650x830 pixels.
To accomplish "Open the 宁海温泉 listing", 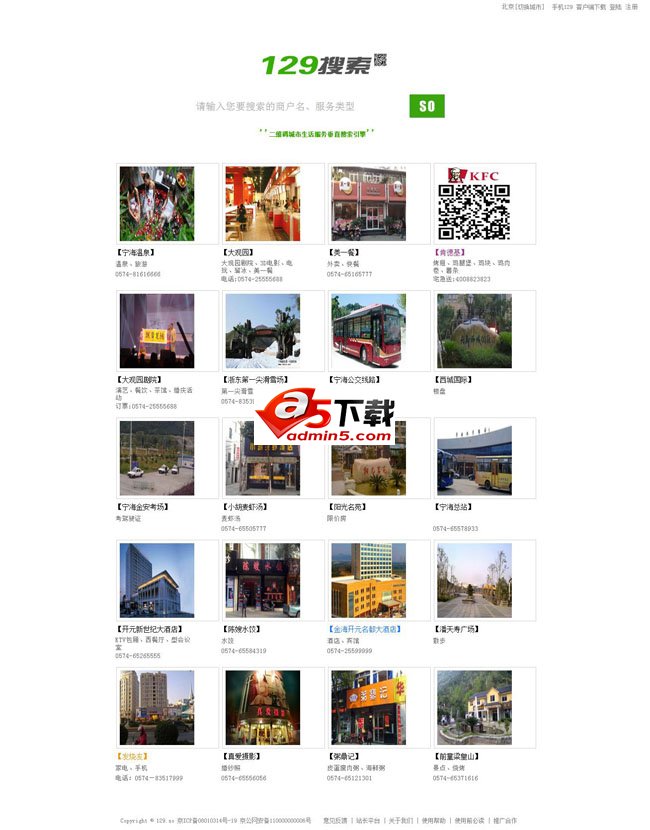I will 157,204.
